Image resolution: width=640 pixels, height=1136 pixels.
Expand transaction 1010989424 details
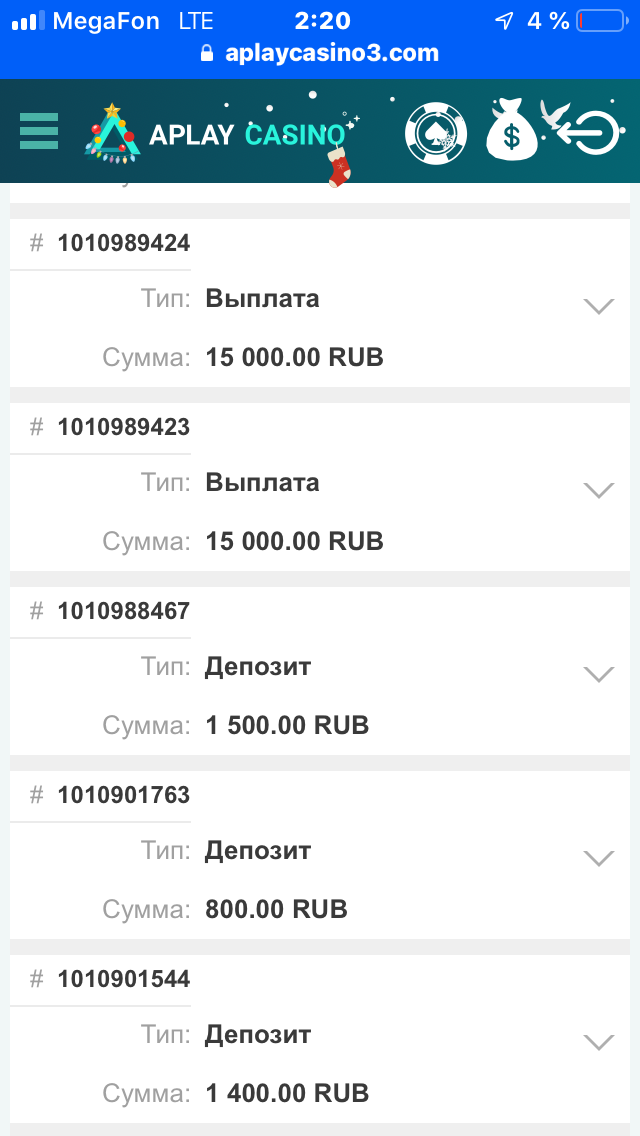click(598, 306)
